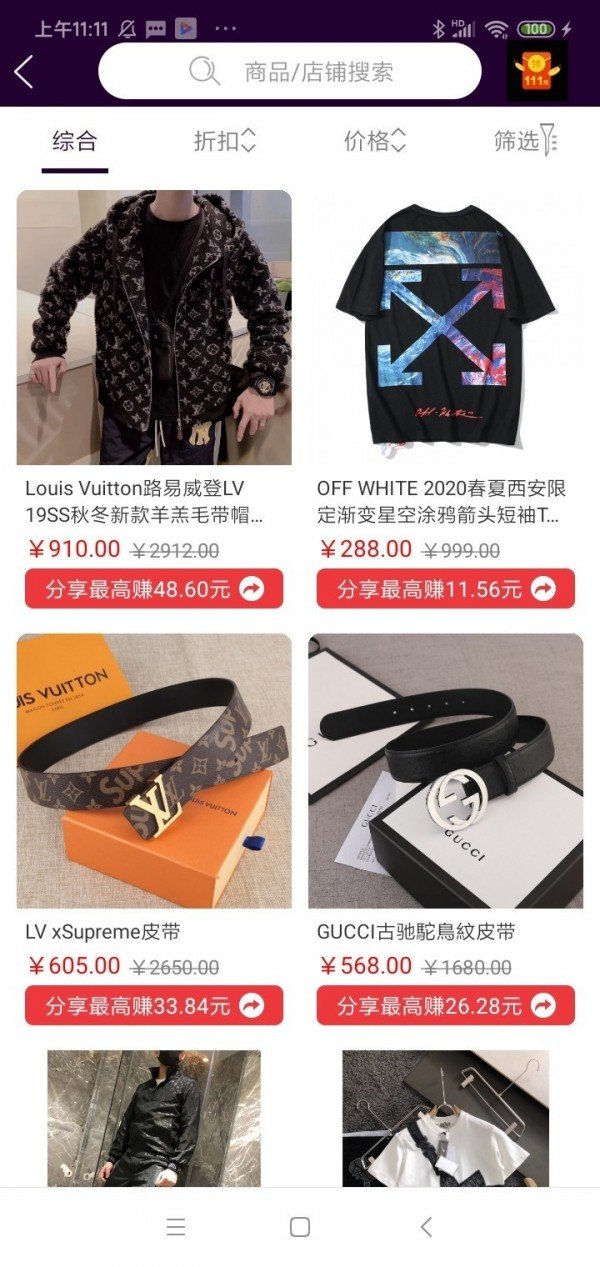This screenshot has width=600, height=1267.
Task: Share to earn up to 48.60元
Action: pyautogui.click(x=154, y=589)
